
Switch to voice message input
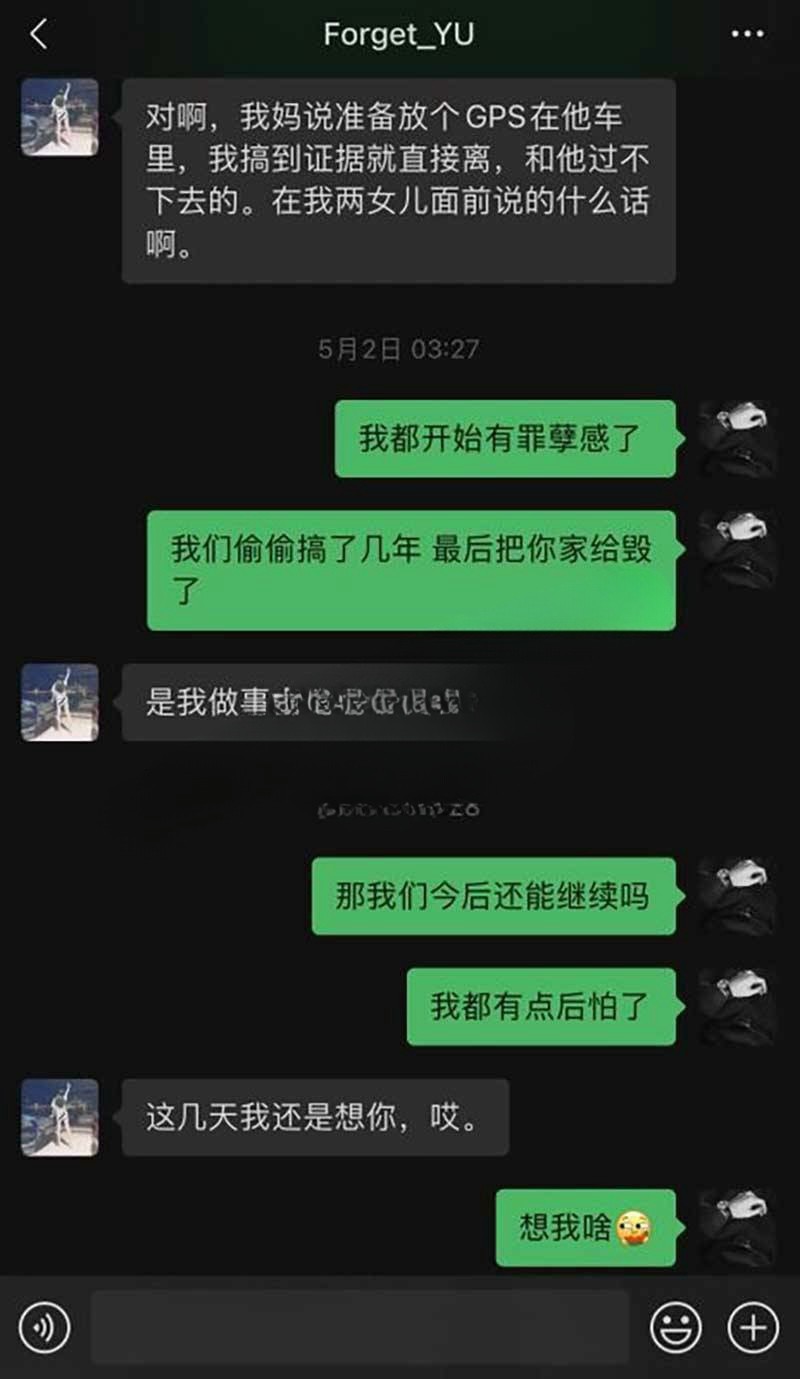pyautogui.click(x=44, y=1327)
